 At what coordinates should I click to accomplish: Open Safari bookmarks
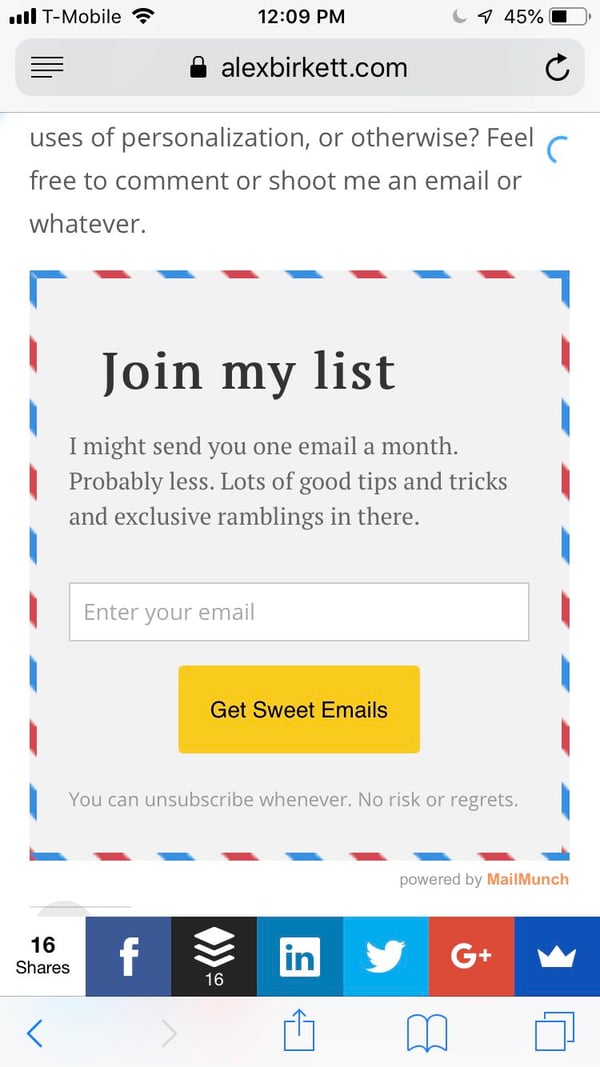pyautogui.click(x=427, y=1032)
